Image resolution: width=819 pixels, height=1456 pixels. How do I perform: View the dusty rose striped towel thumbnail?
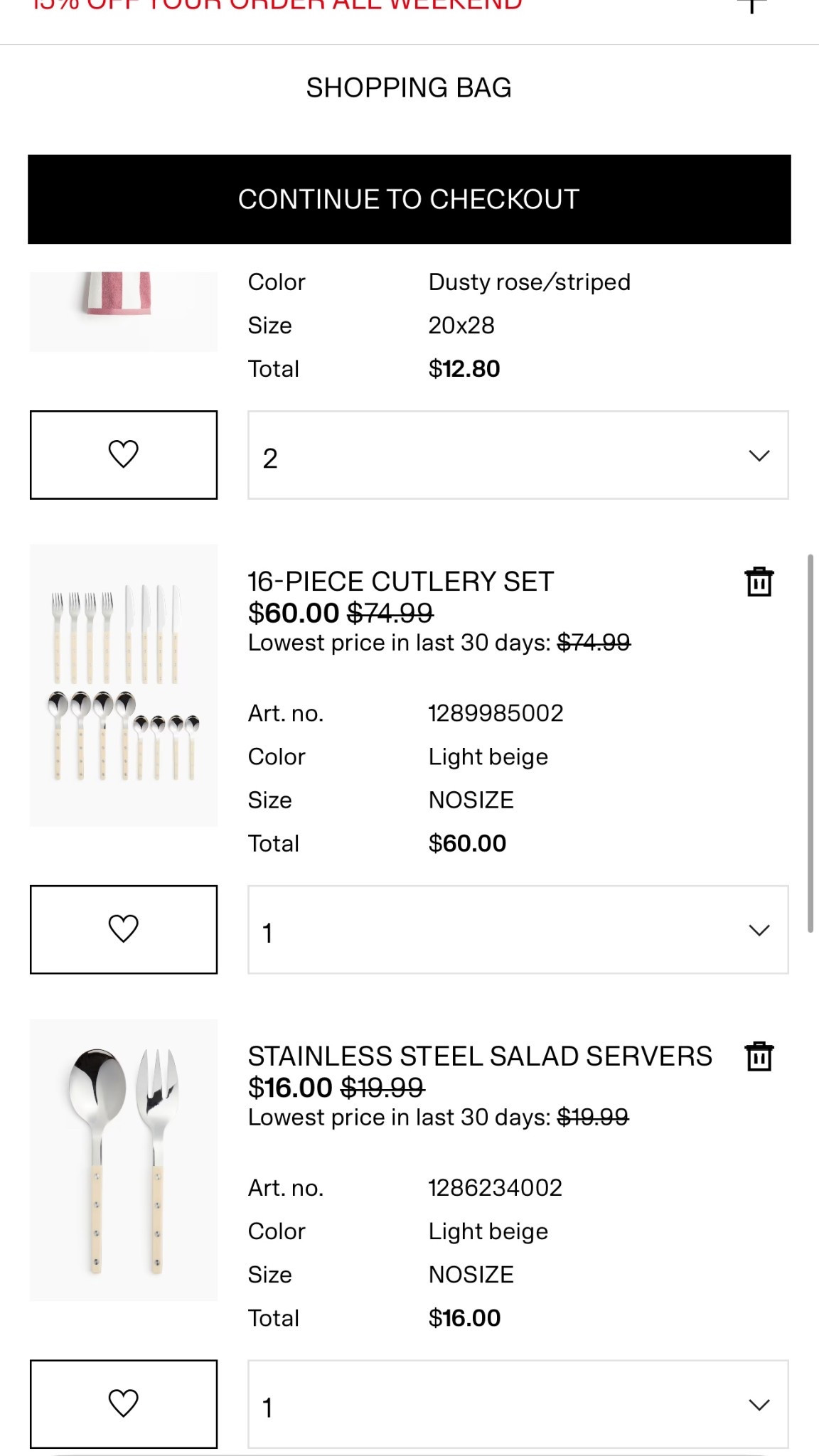(x=123, y=311)
